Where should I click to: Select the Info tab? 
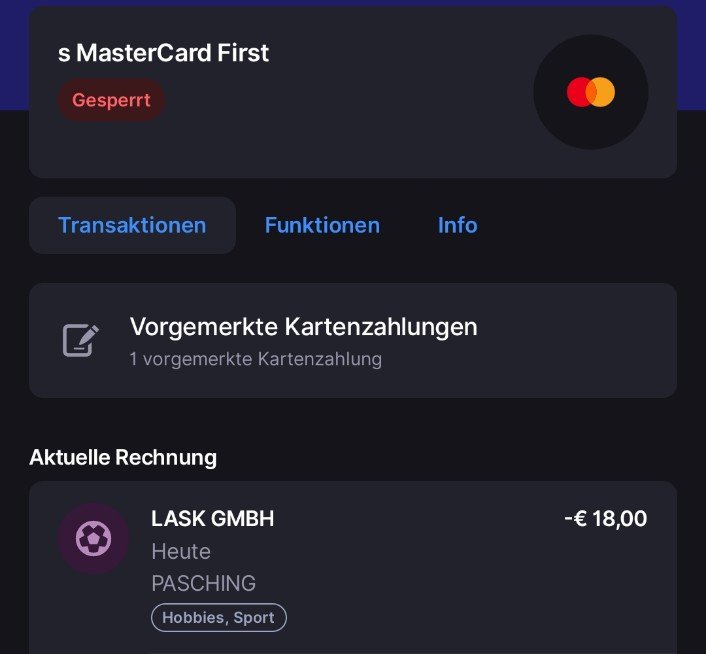click(457, 225)
